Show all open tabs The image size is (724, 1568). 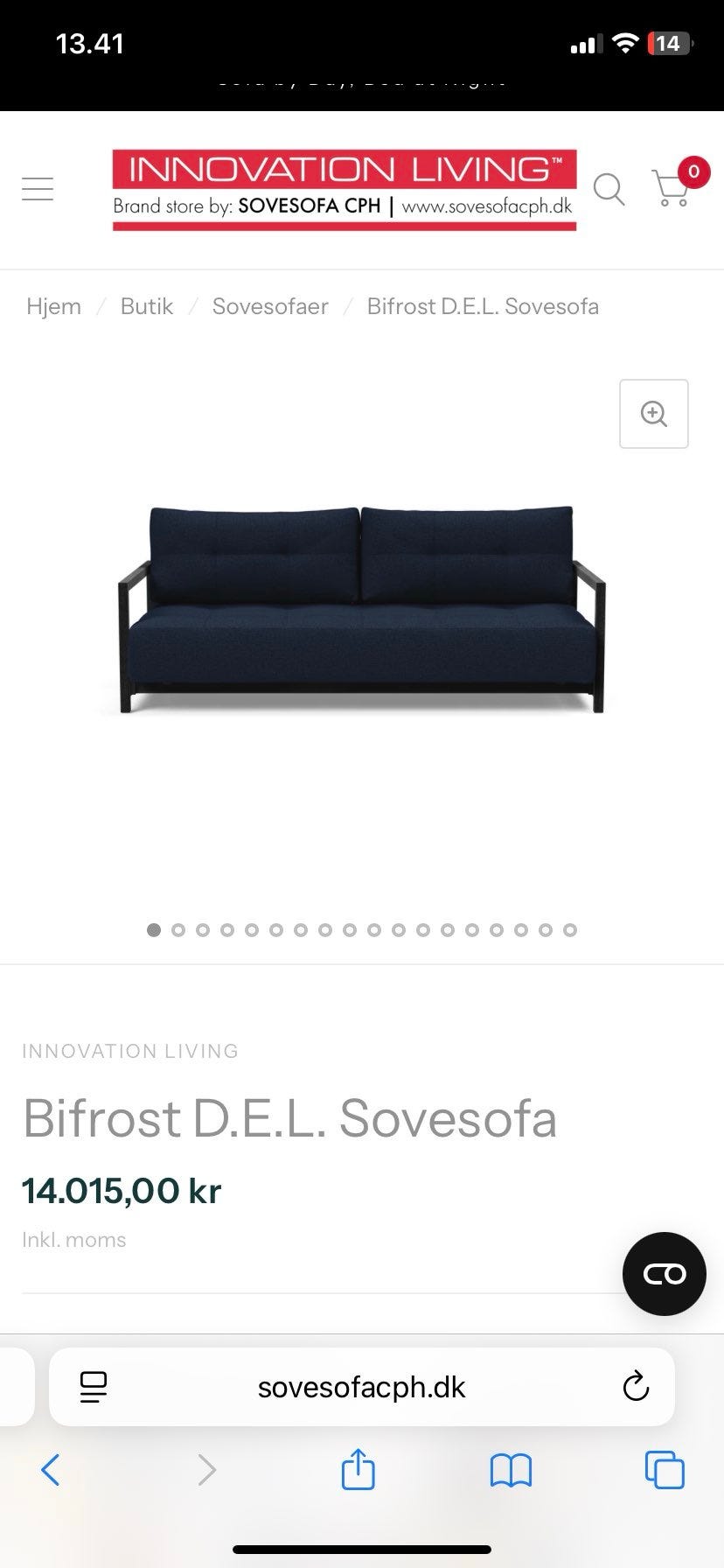click(x=665, y=1470)
